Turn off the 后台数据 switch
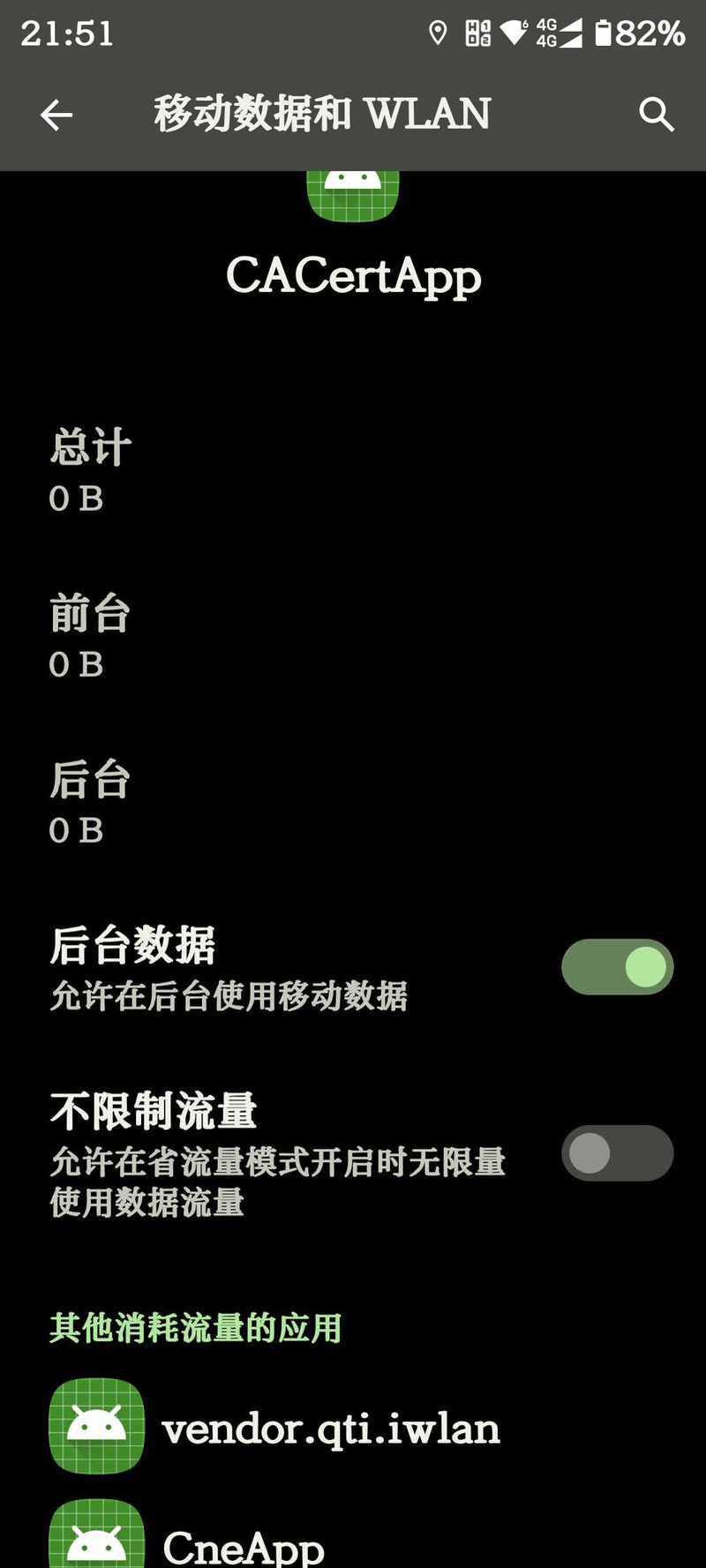706x1568 pixels. (x=617, y=967)
